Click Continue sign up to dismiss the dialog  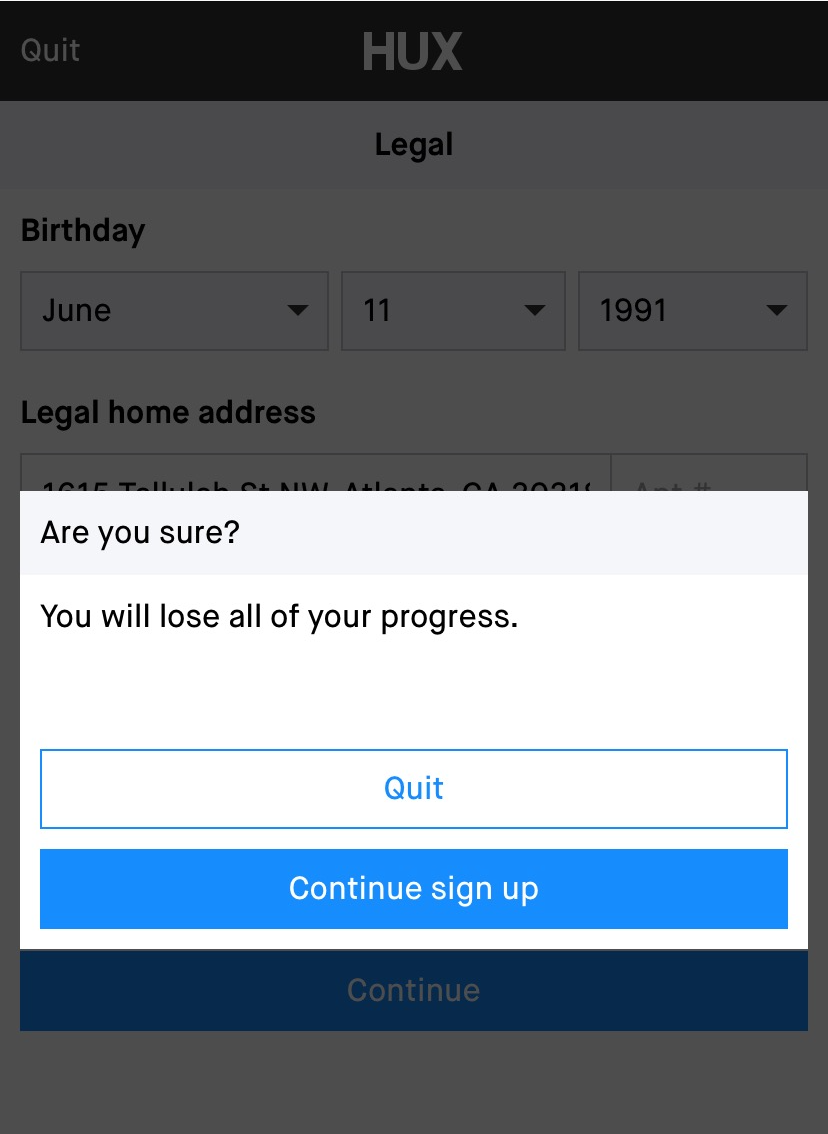pyautogui.click(x=413, y=889)
